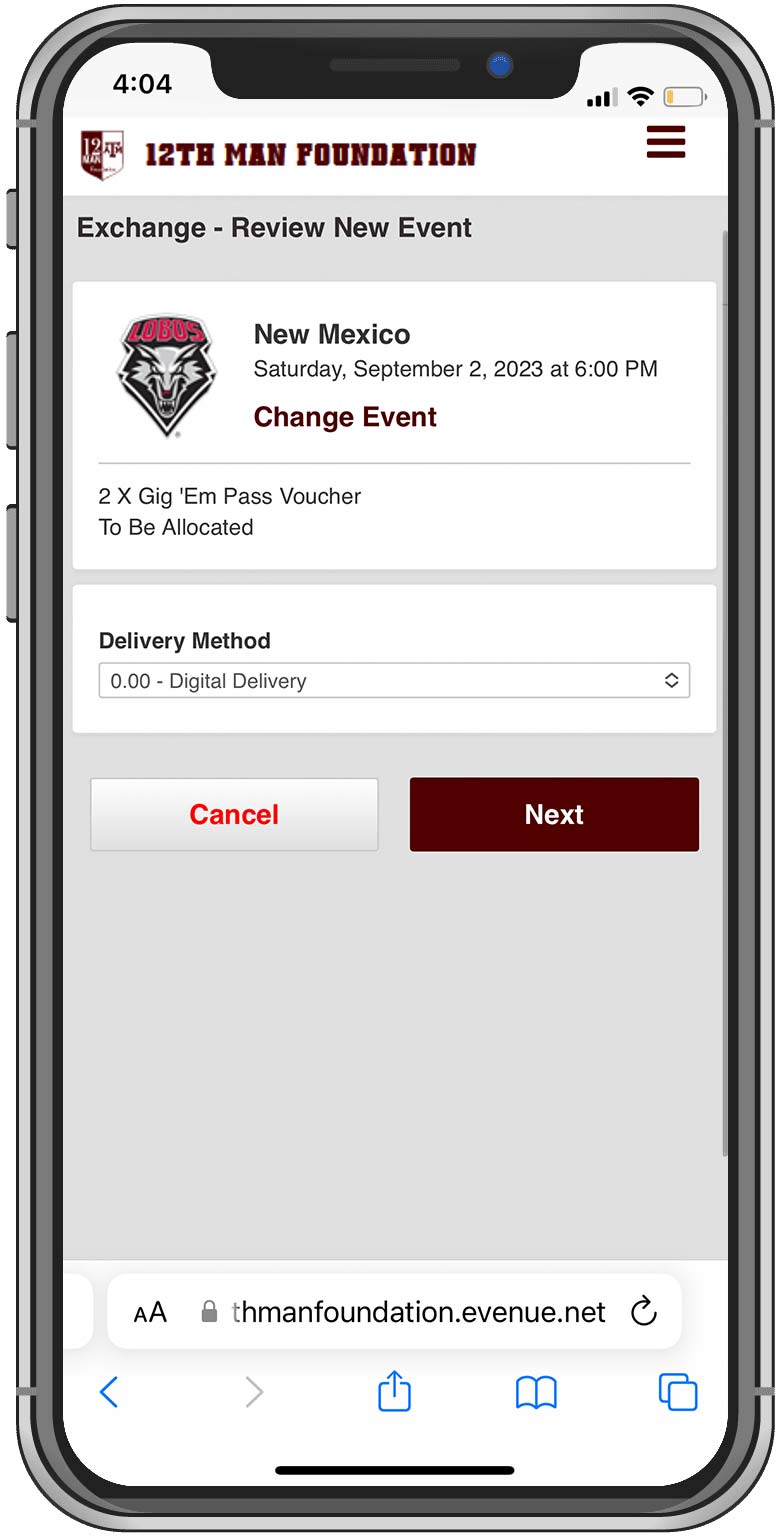Show all open tabs
Screen dimensions: 780x1539
click(677, 1392)
